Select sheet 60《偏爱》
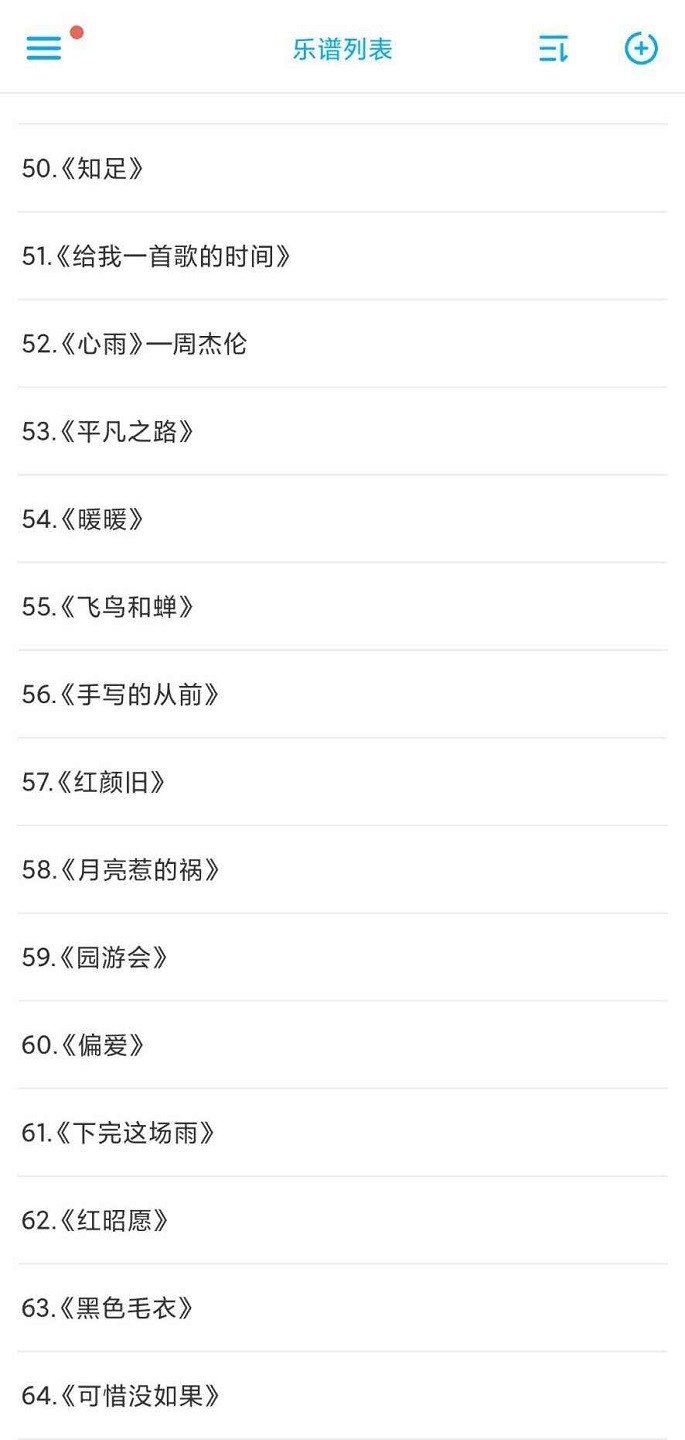 pyautogui.click(x=83, y=1045)
